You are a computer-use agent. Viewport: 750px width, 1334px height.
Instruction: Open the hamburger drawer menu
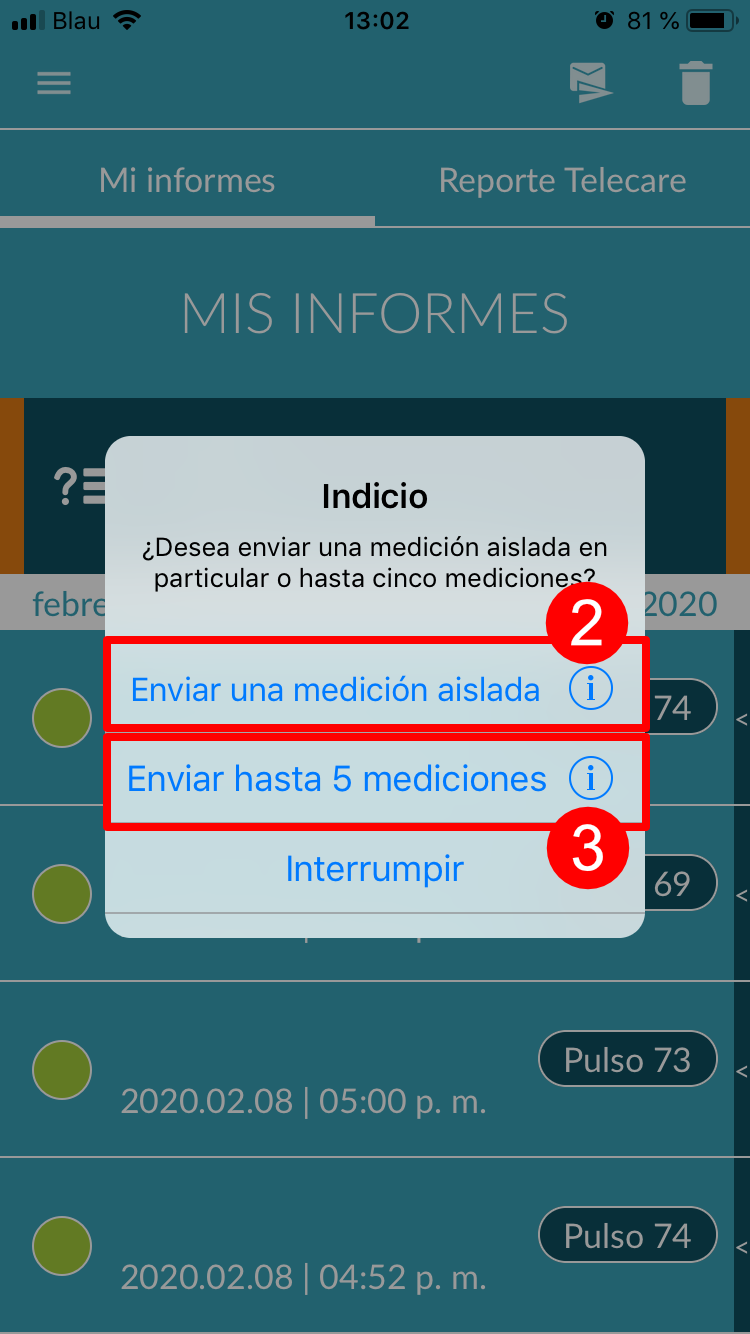click(54, 82)
